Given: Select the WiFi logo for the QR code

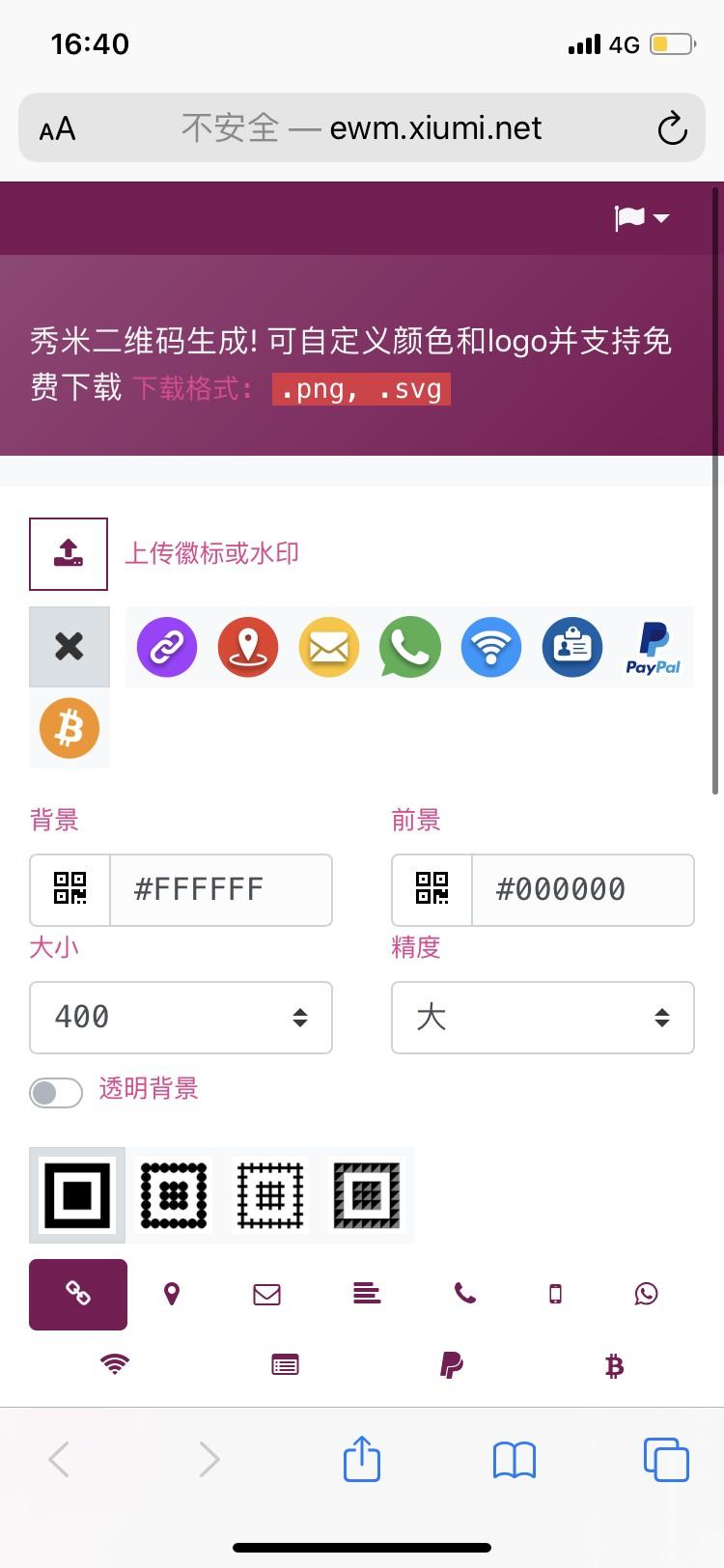Looking at the screenshot, I should 490,647.
